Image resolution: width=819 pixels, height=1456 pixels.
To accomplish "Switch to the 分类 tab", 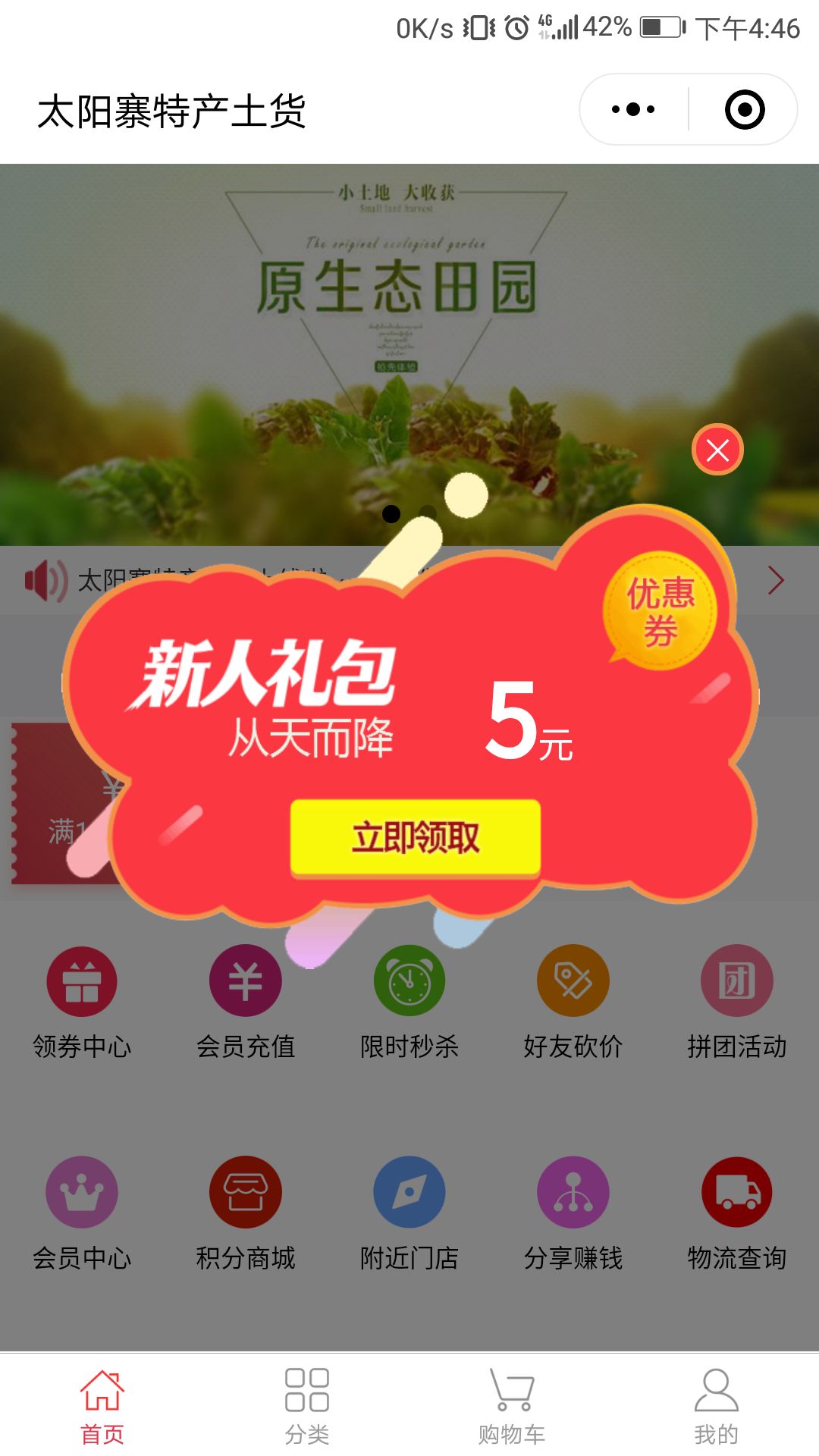I will coord(307,1405).
